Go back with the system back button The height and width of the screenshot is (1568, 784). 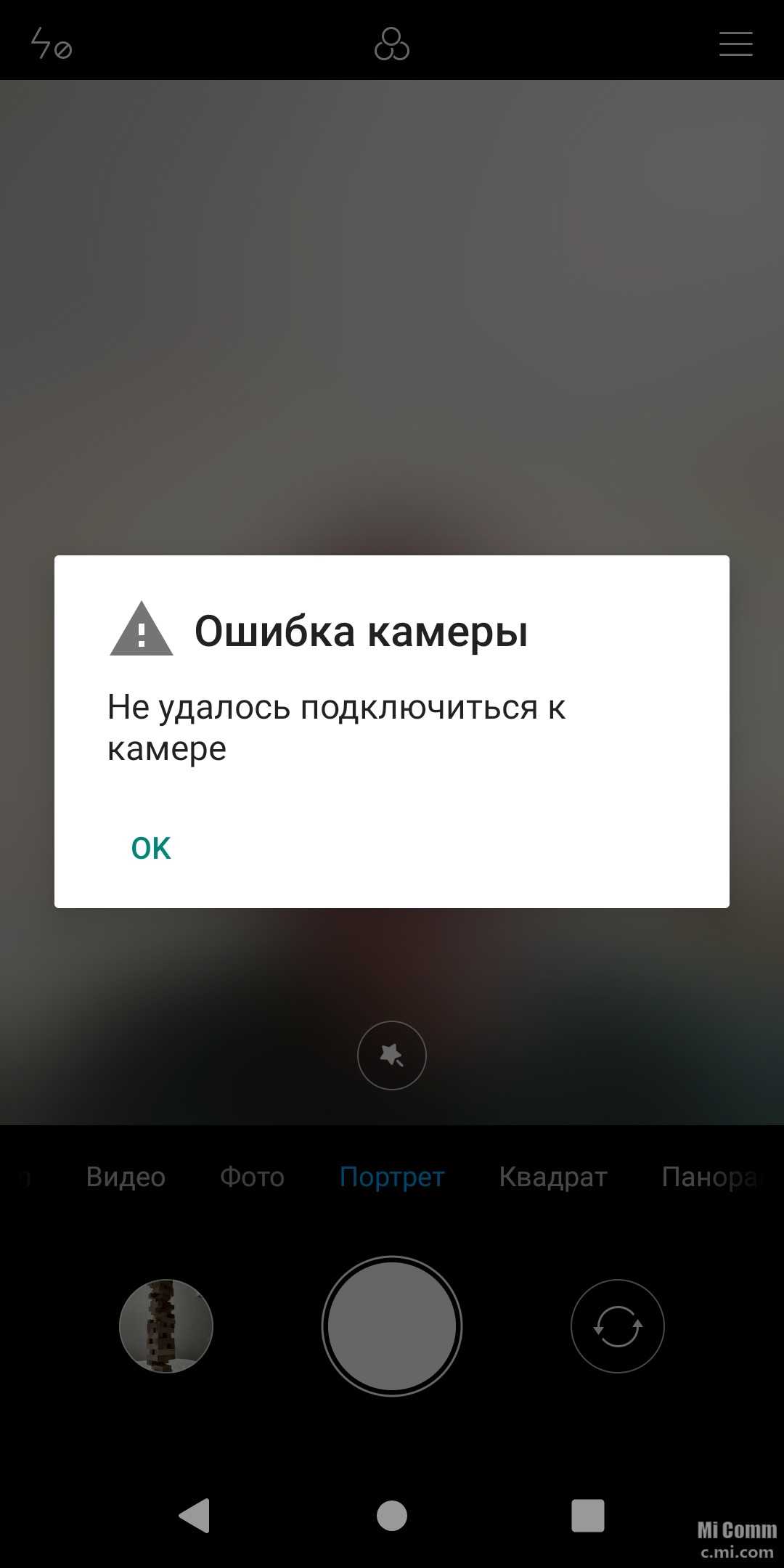coord(195,1516)
